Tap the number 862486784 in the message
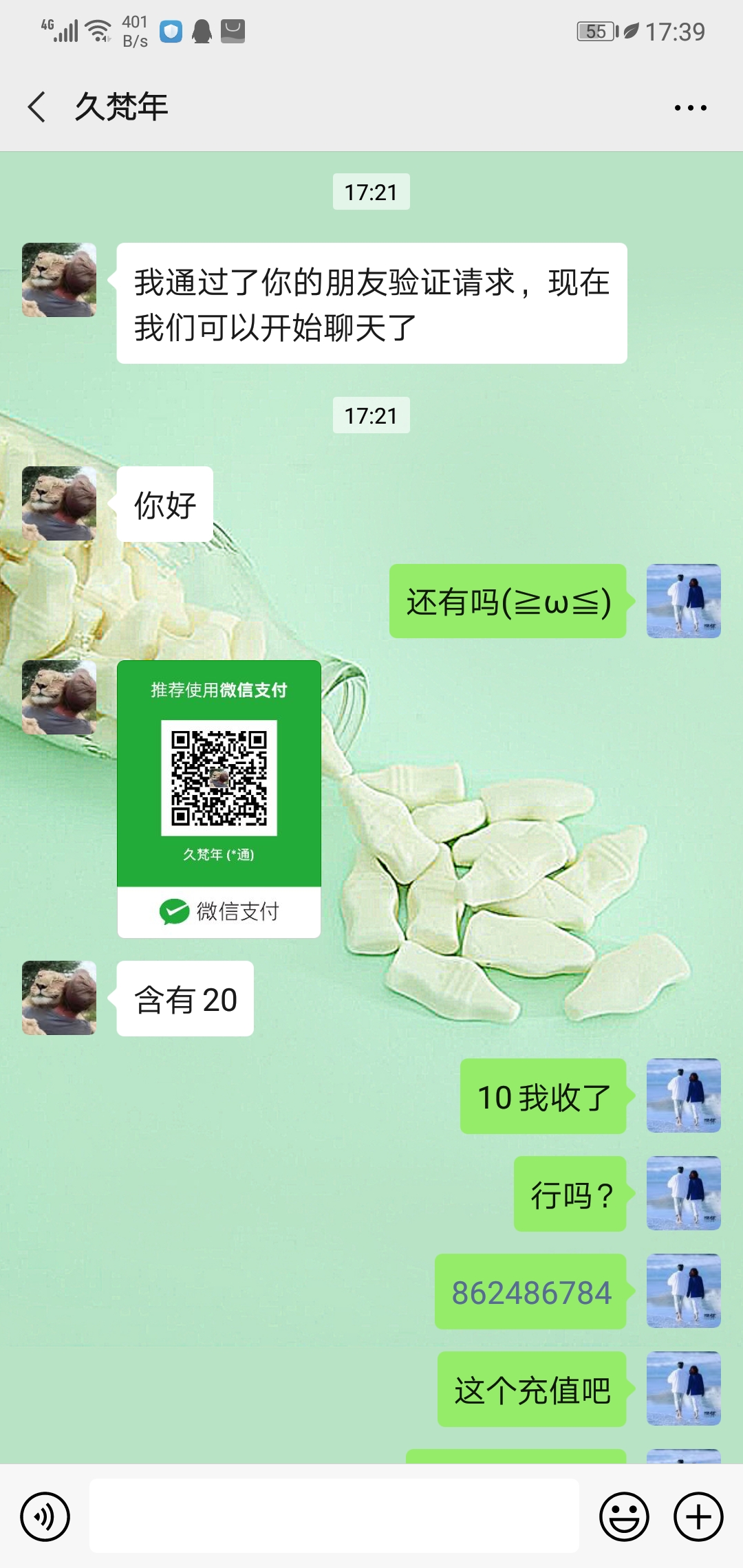743x1568 pixels. [531, 1293]
